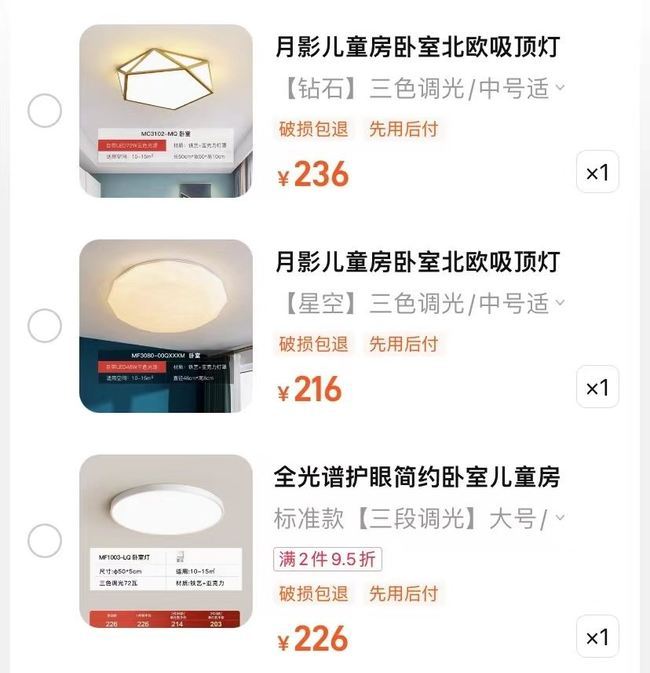Expand the 【星空】三色调光 specification dropdown
This screenshot has height=673, width=650.
click(x=420, y=303)
